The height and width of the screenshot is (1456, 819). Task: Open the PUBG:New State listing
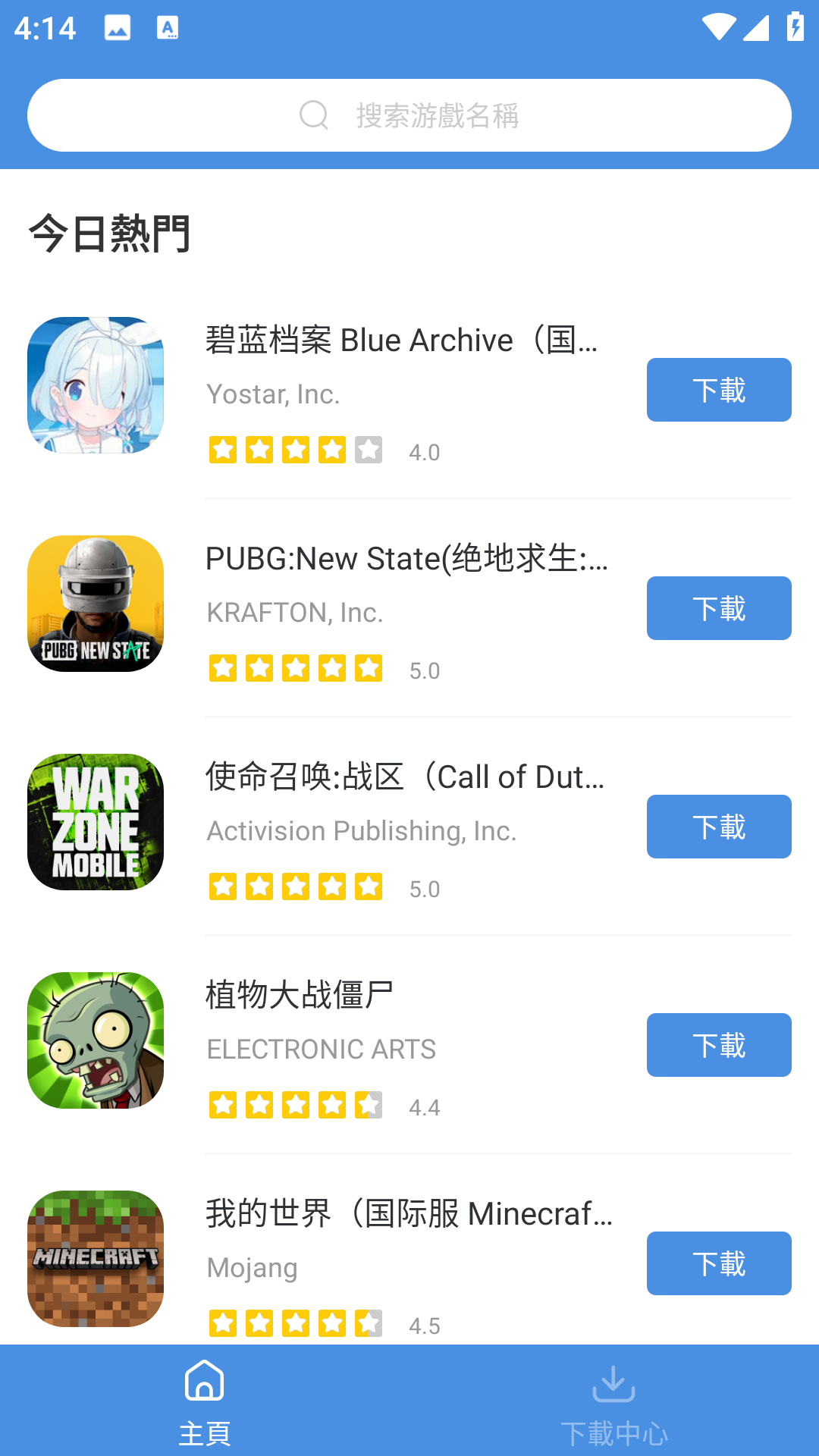[406, 559]
